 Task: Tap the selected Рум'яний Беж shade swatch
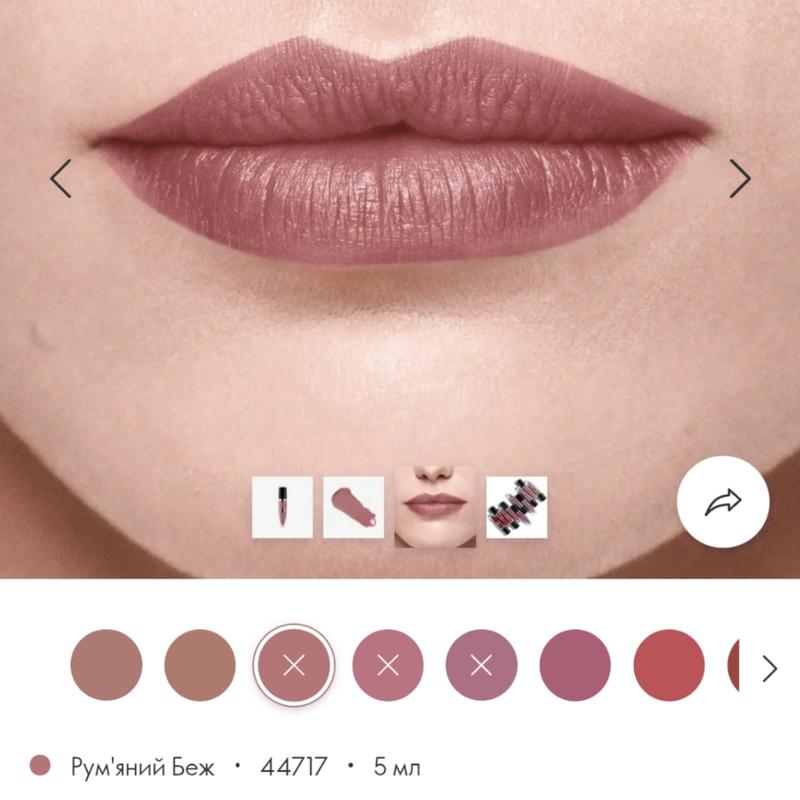(x=294, y=665)
